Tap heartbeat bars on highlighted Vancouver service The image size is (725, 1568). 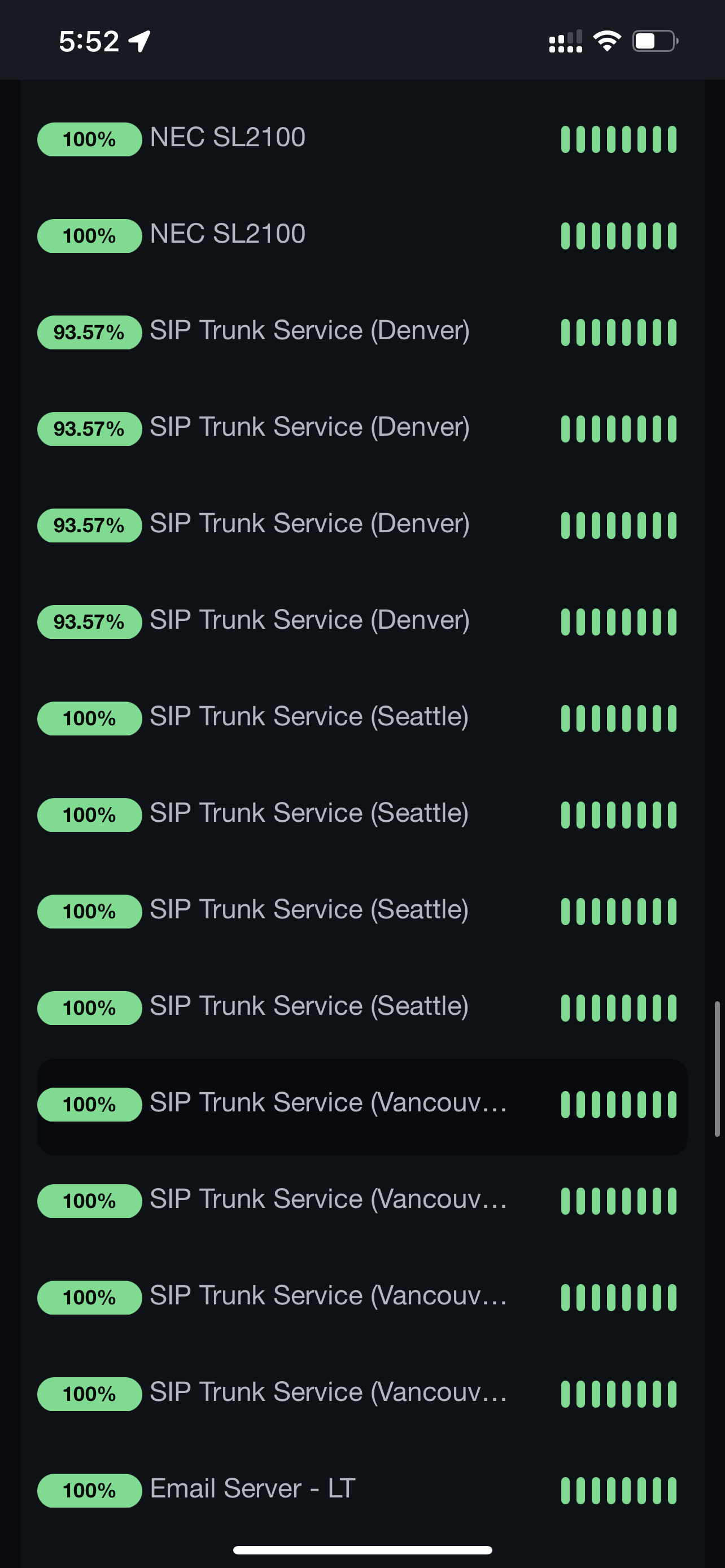tap(618, 1105)
